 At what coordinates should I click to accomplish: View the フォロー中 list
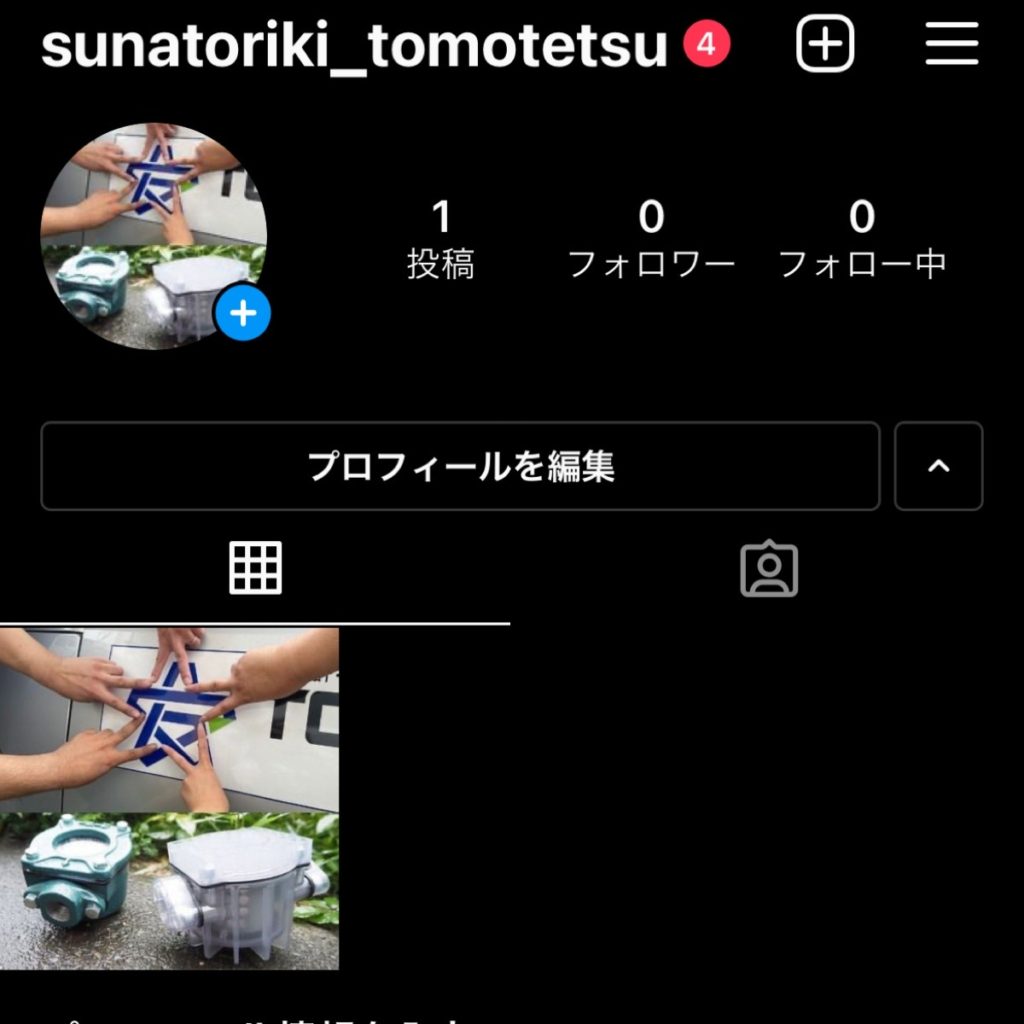[x=861, y=238]
